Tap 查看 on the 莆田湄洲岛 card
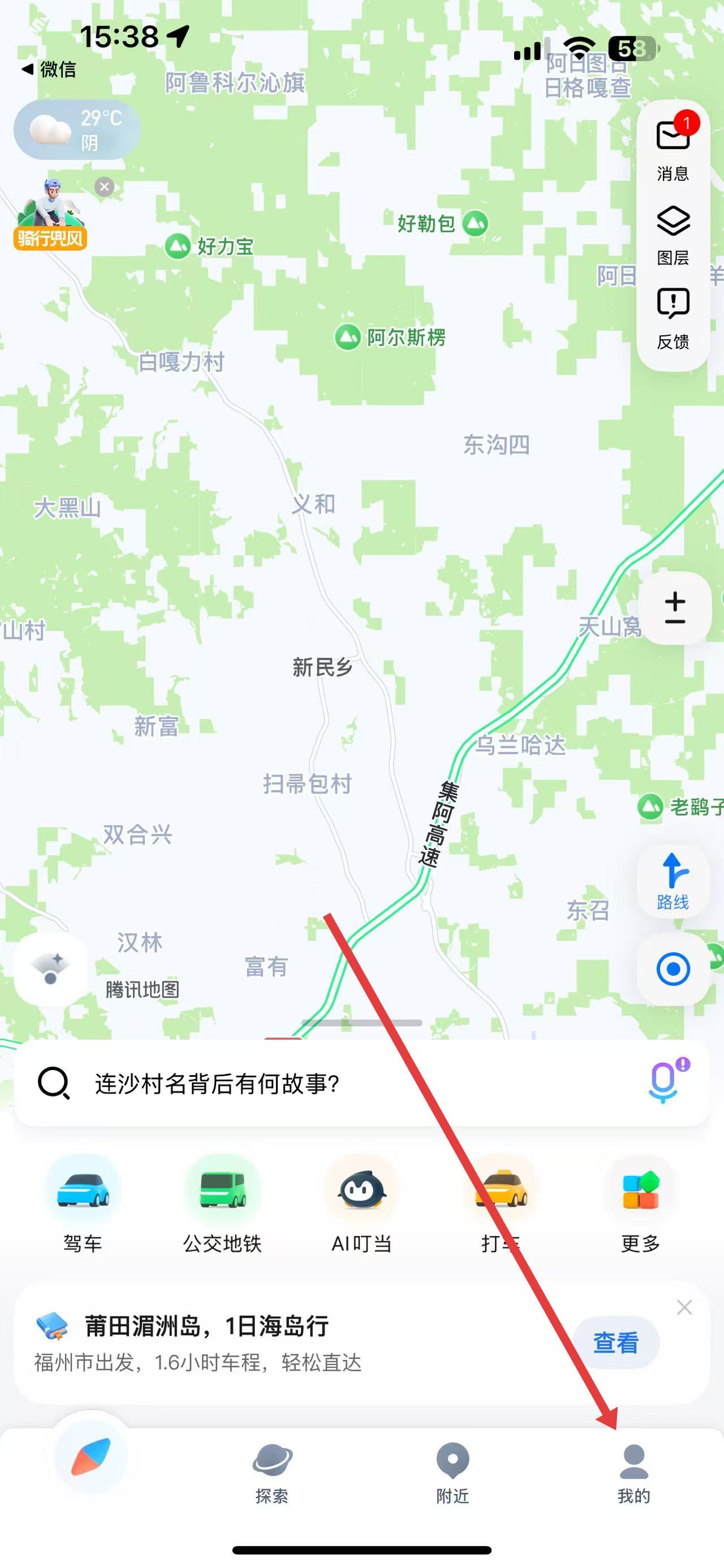Screen dimensions: 724x1568 tap(615, 1342)
